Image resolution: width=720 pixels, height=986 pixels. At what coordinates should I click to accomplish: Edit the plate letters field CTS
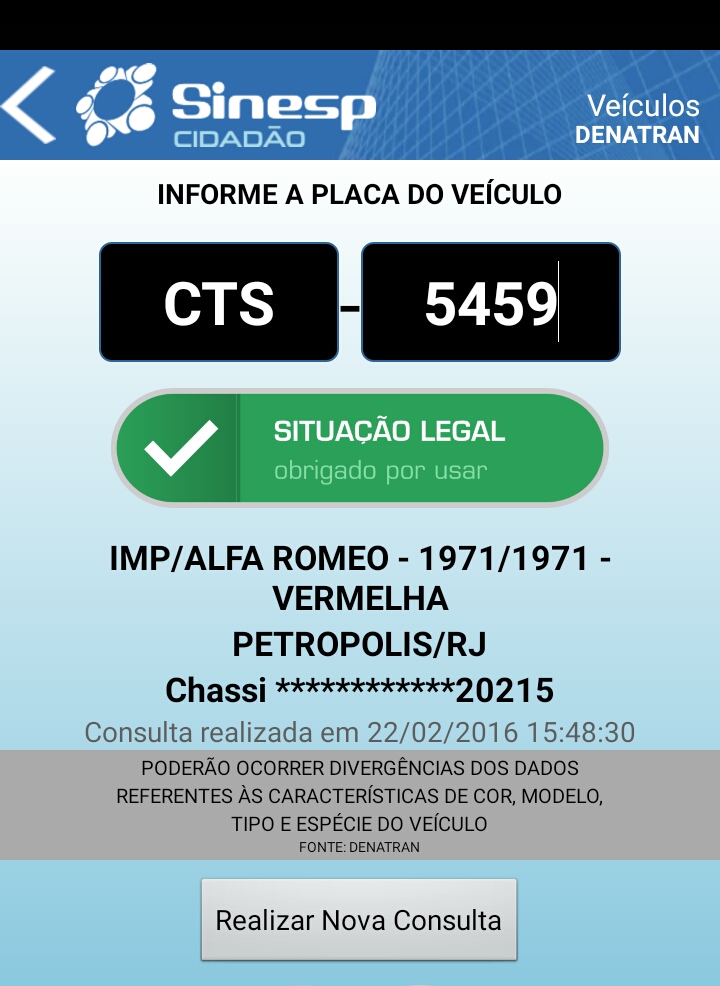point(219,302)
